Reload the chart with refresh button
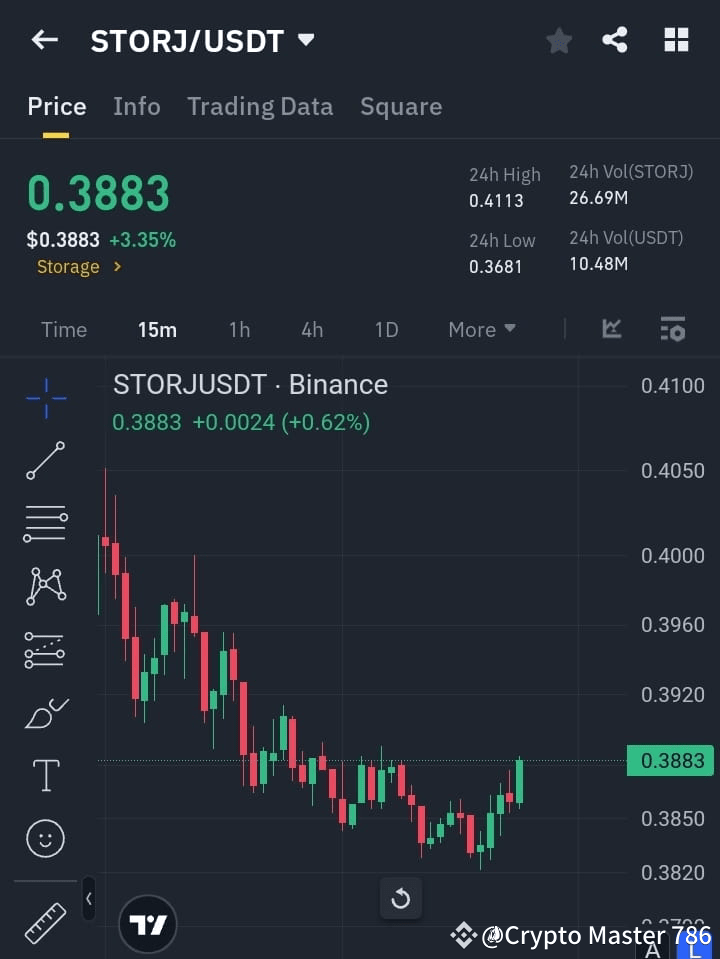 click(400, 898)
